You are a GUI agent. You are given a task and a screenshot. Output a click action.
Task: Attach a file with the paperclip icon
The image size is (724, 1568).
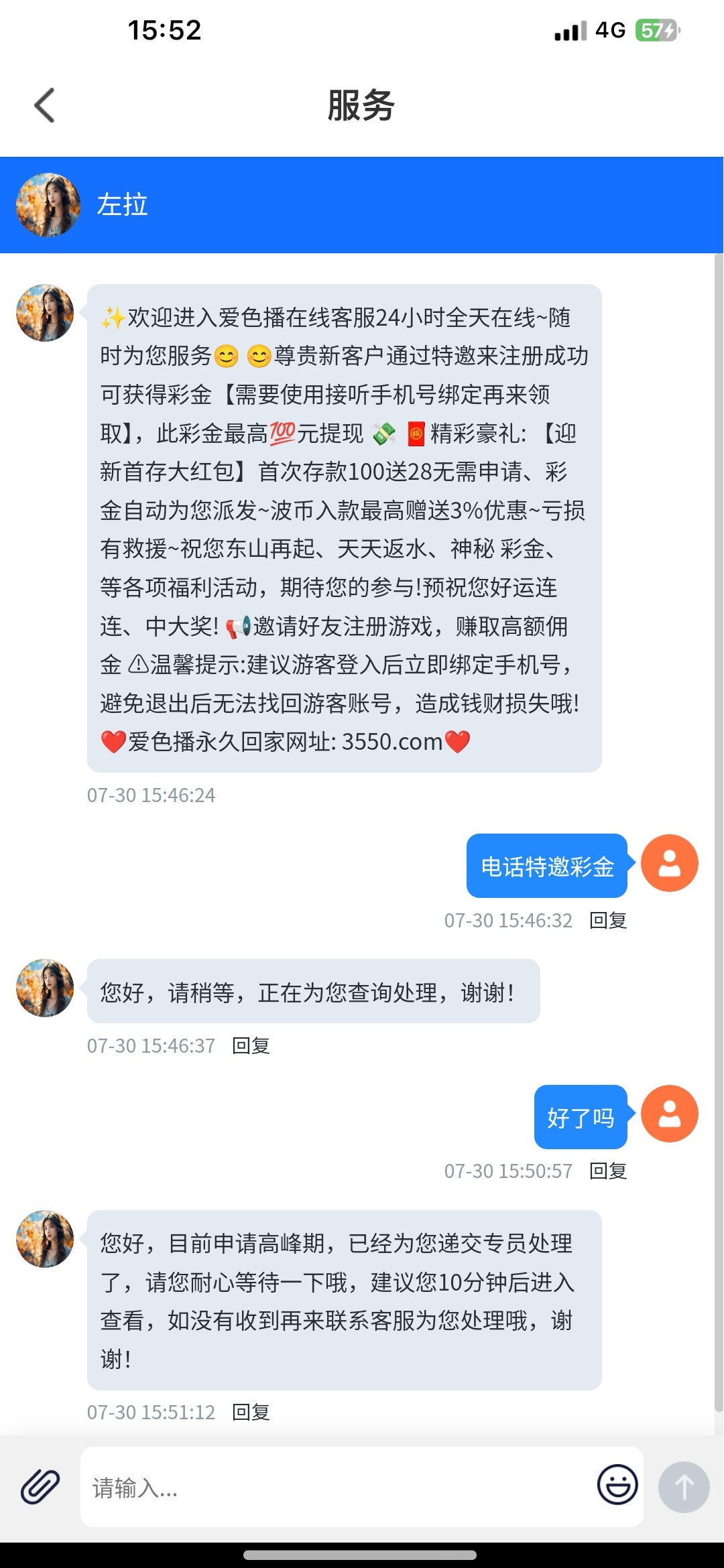click(40, 1487)
